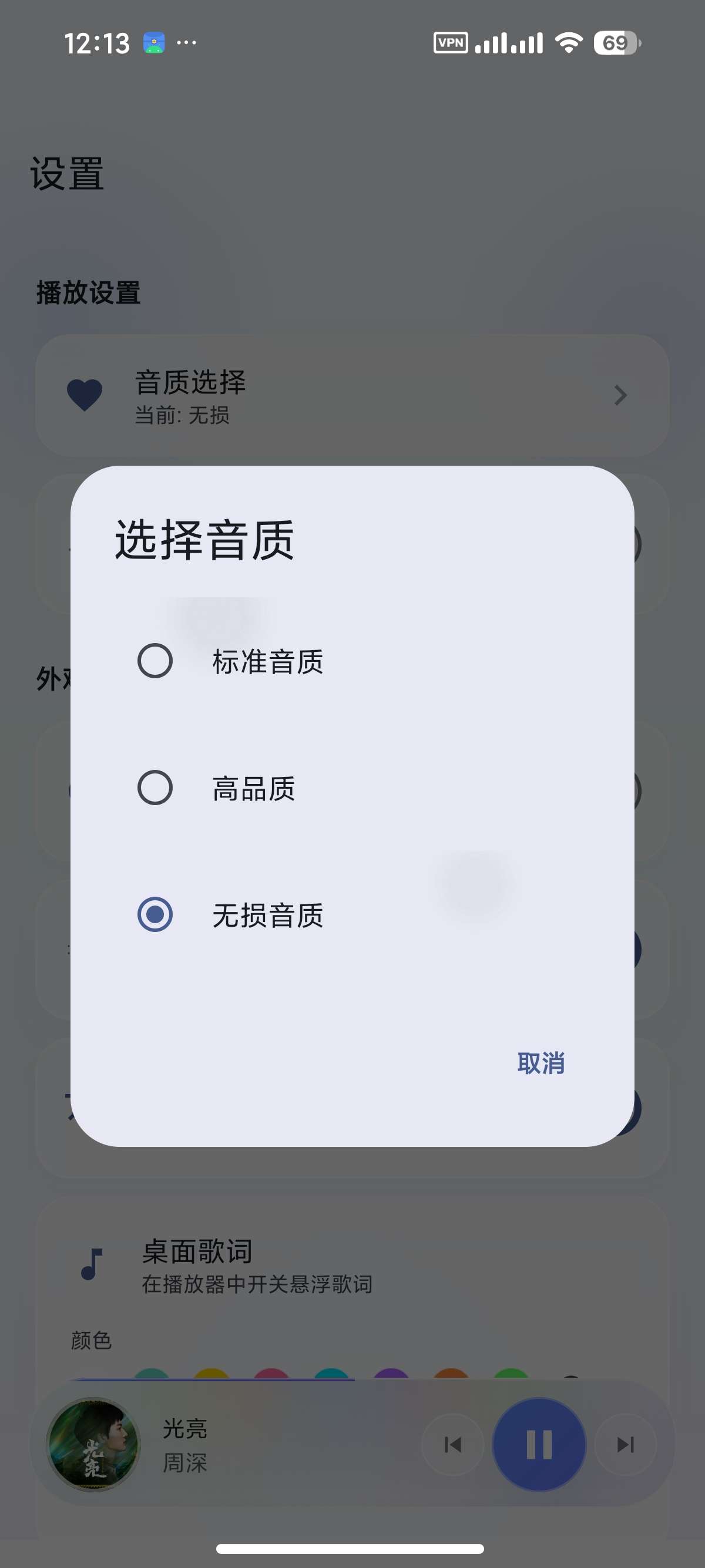Select the 标准音质 option
The width and height of the screenshot is (705, 1568).
point(352,661)
